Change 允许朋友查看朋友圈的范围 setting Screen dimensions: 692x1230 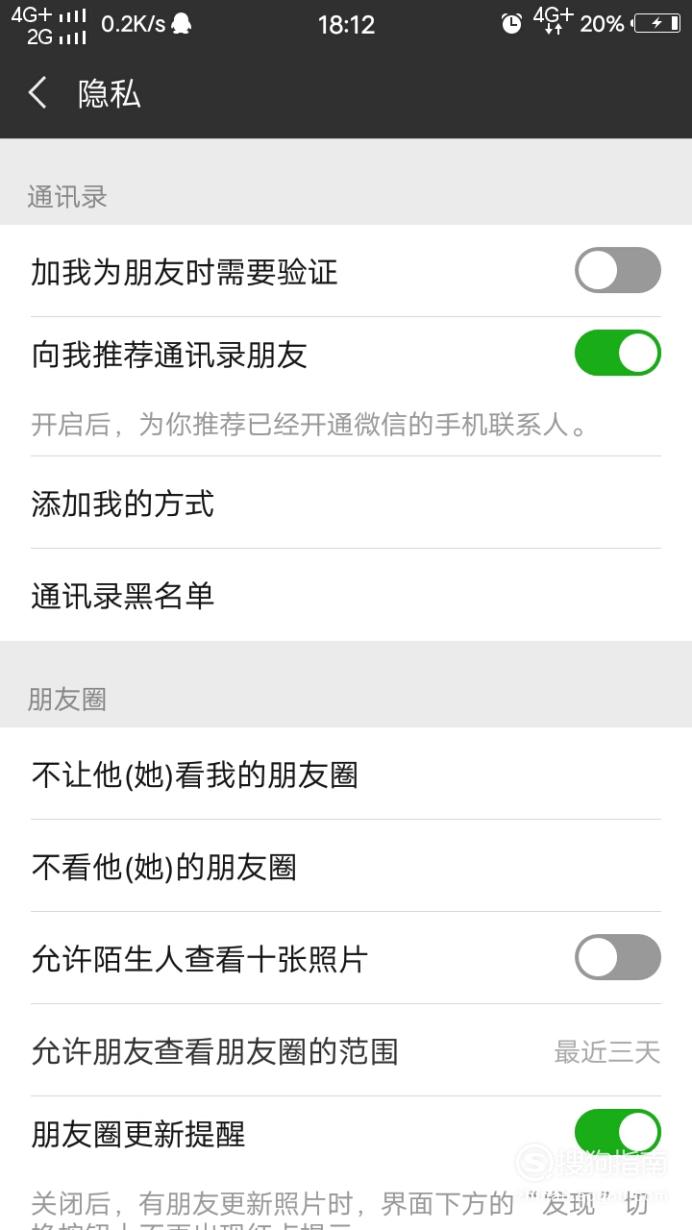coord(346,1050)
